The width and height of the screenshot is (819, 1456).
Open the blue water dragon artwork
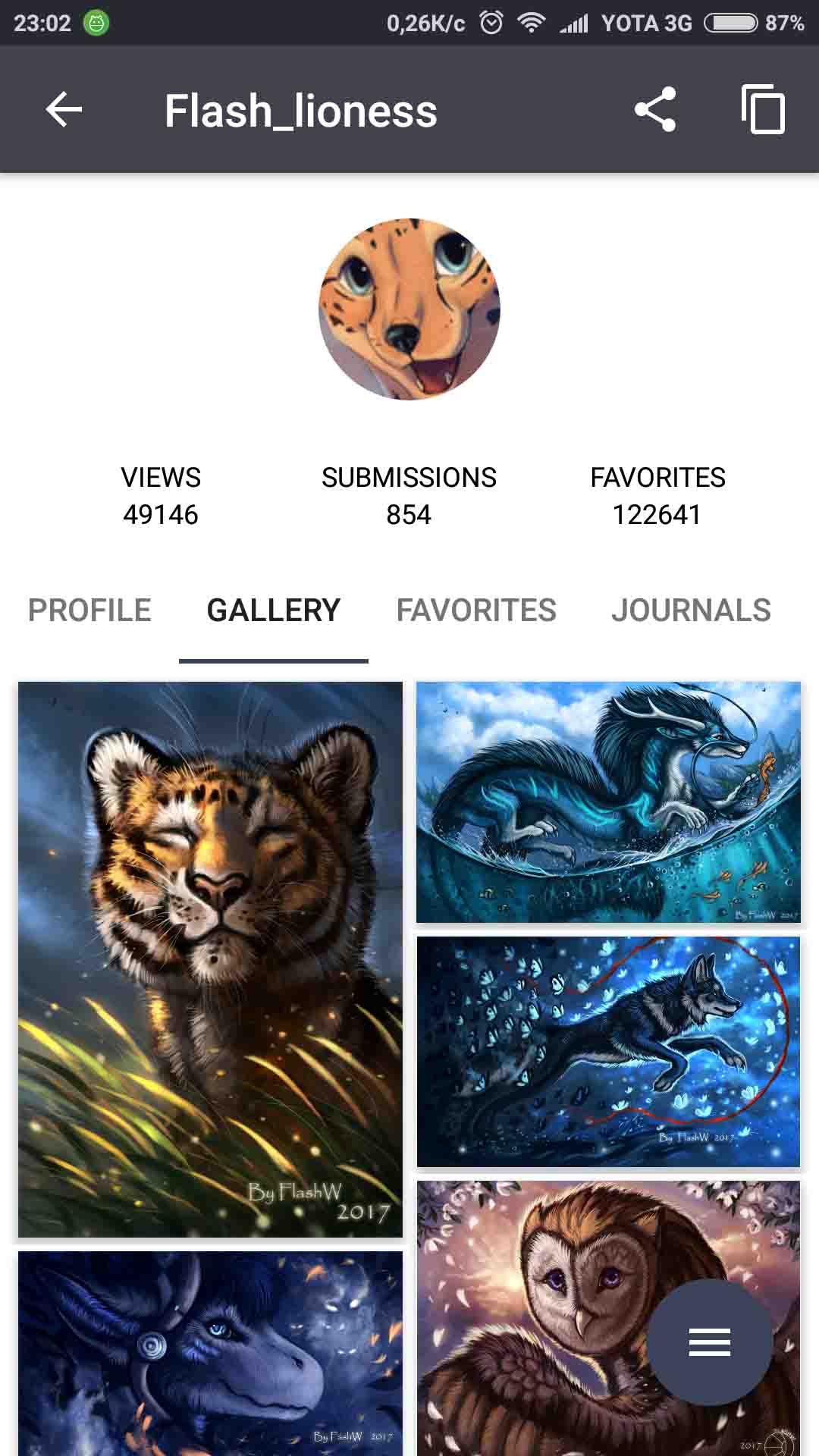(608, 802)
